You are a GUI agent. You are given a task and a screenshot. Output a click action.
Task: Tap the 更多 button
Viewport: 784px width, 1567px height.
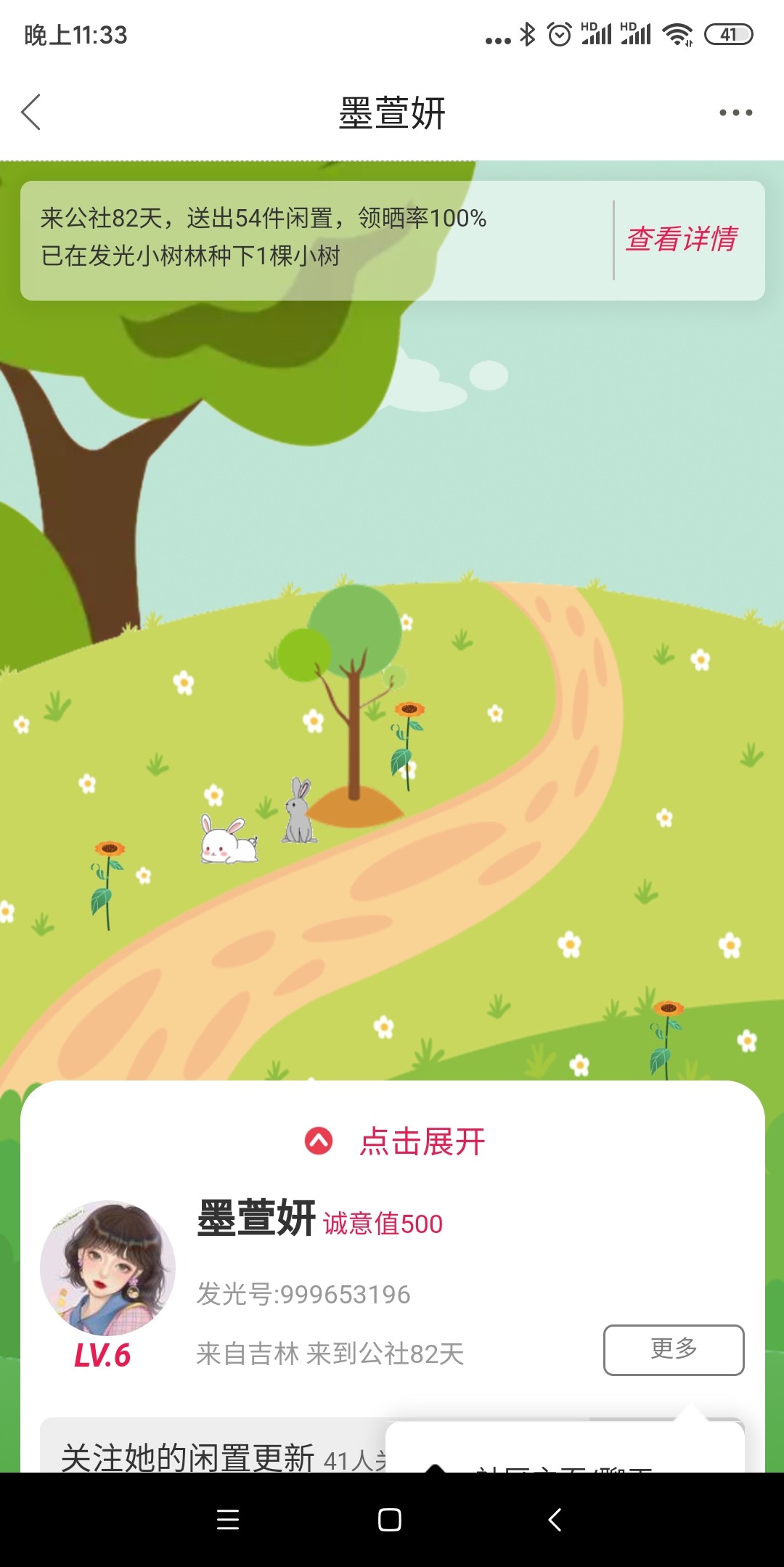673,1349
